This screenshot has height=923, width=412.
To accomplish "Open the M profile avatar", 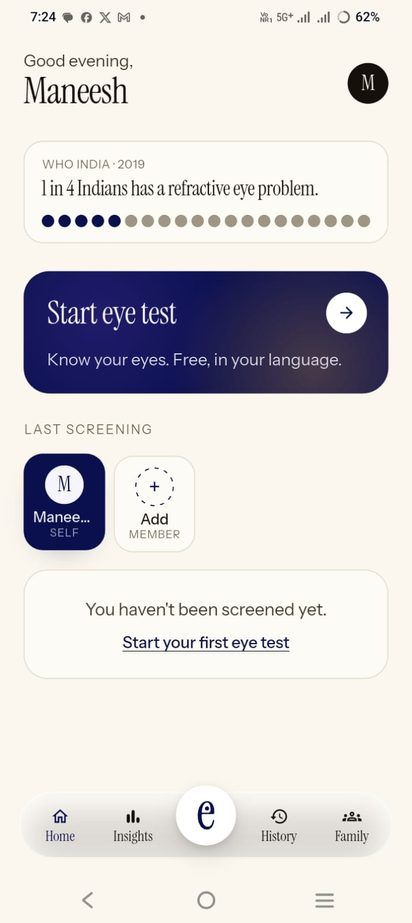I will pyautogui.click(x=368, y=83).
